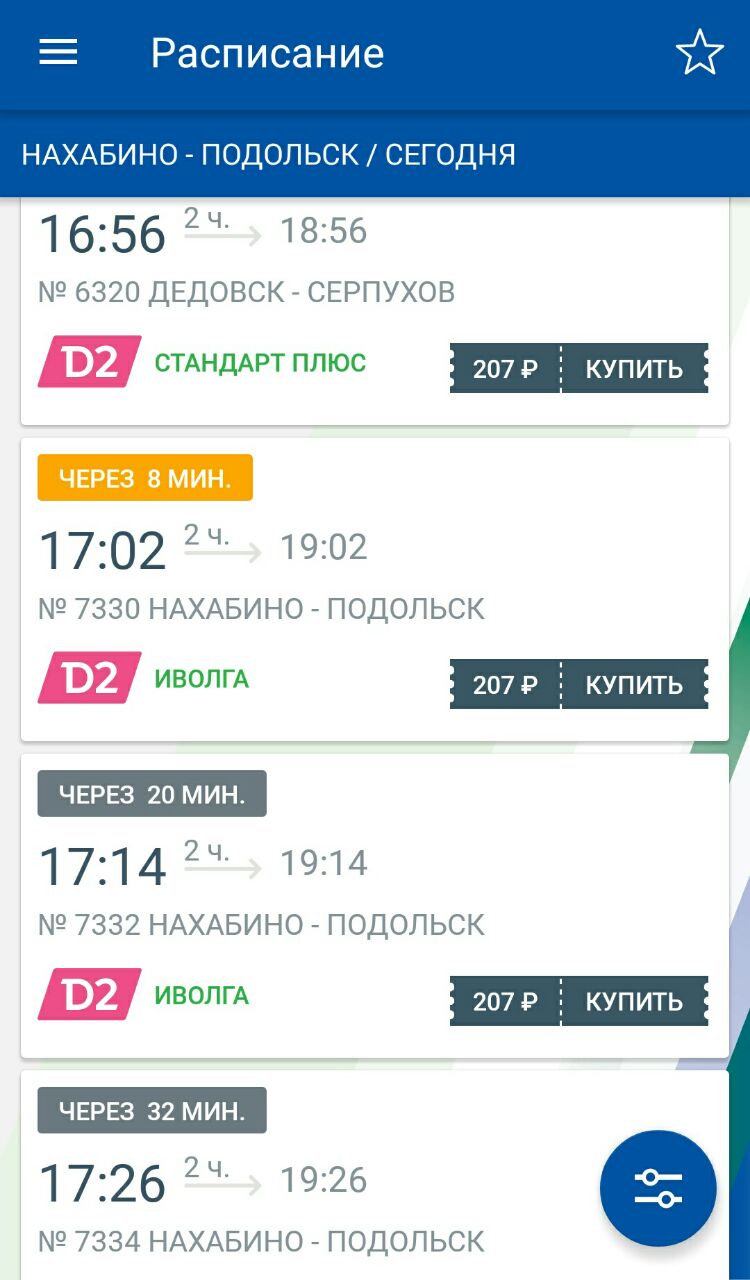
Task: Add this route to favorites with the star
Action: point(699,52)
